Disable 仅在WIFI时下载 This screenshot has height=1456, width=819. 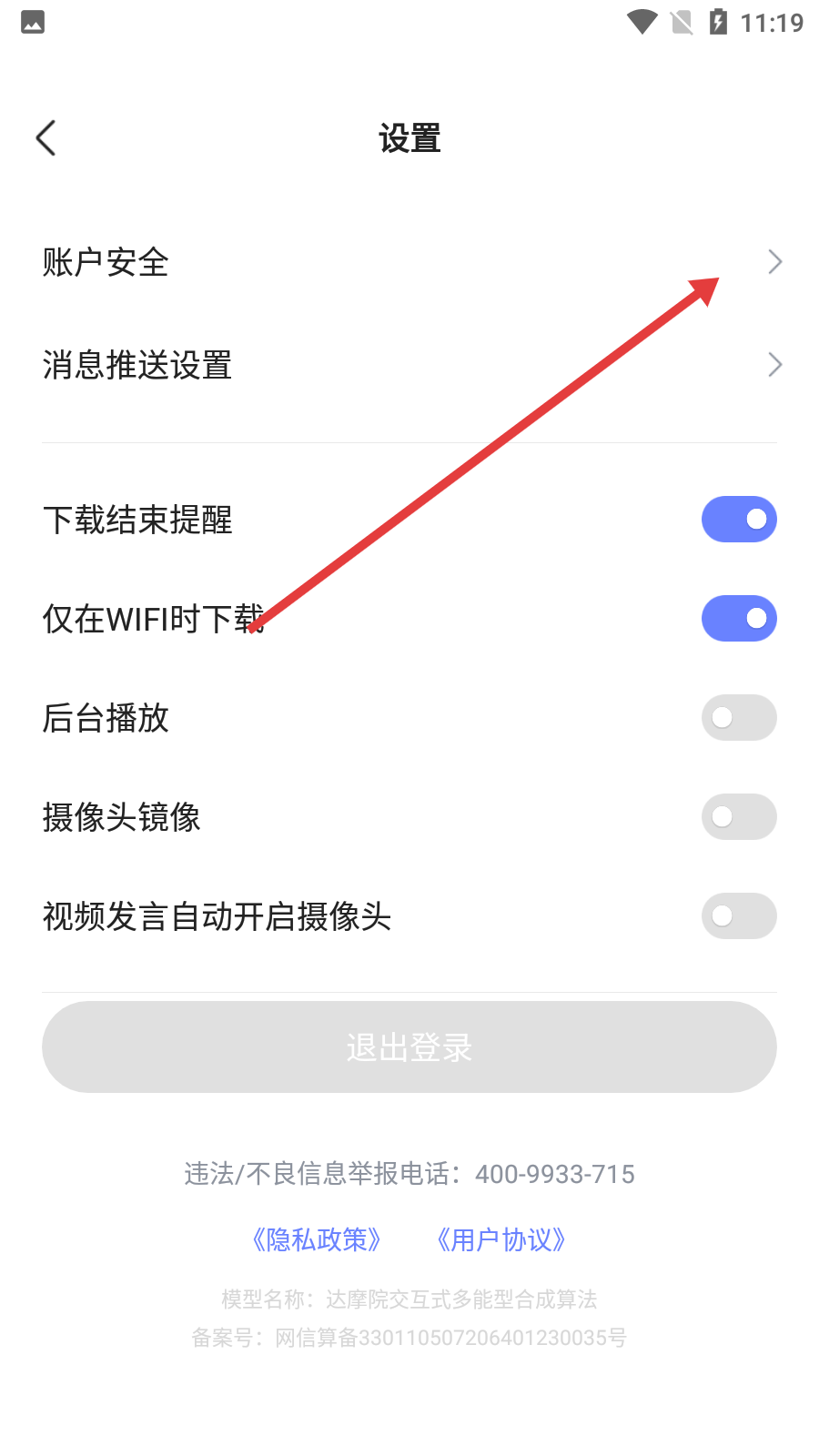tap(738, 619)
